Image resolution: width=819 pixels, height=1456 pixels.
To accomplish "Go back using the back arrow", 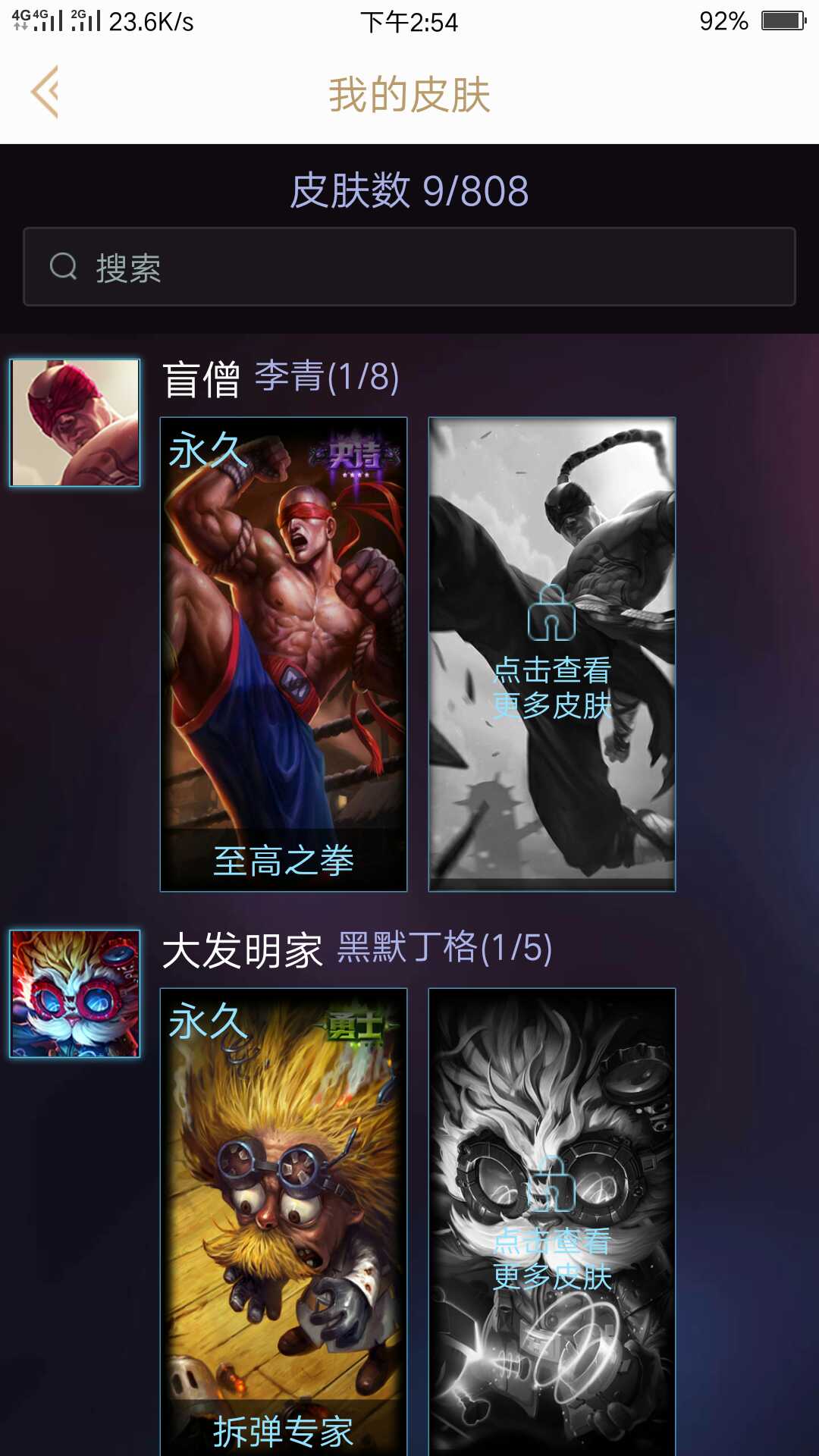I will [x=45, y=93].
